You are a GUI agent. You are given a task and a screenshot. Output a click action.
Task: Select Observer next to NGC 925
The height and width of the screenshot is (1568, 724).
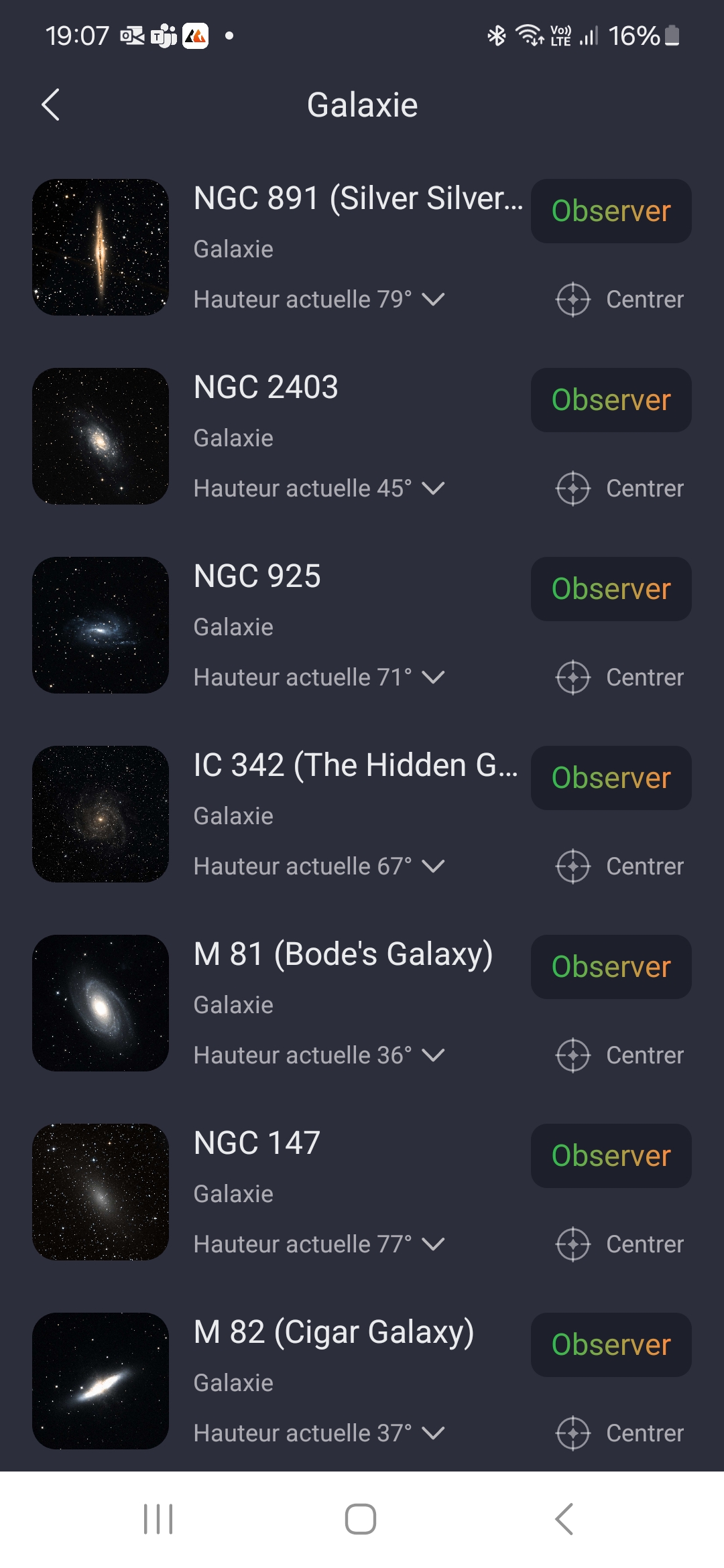tap(611, 589)
